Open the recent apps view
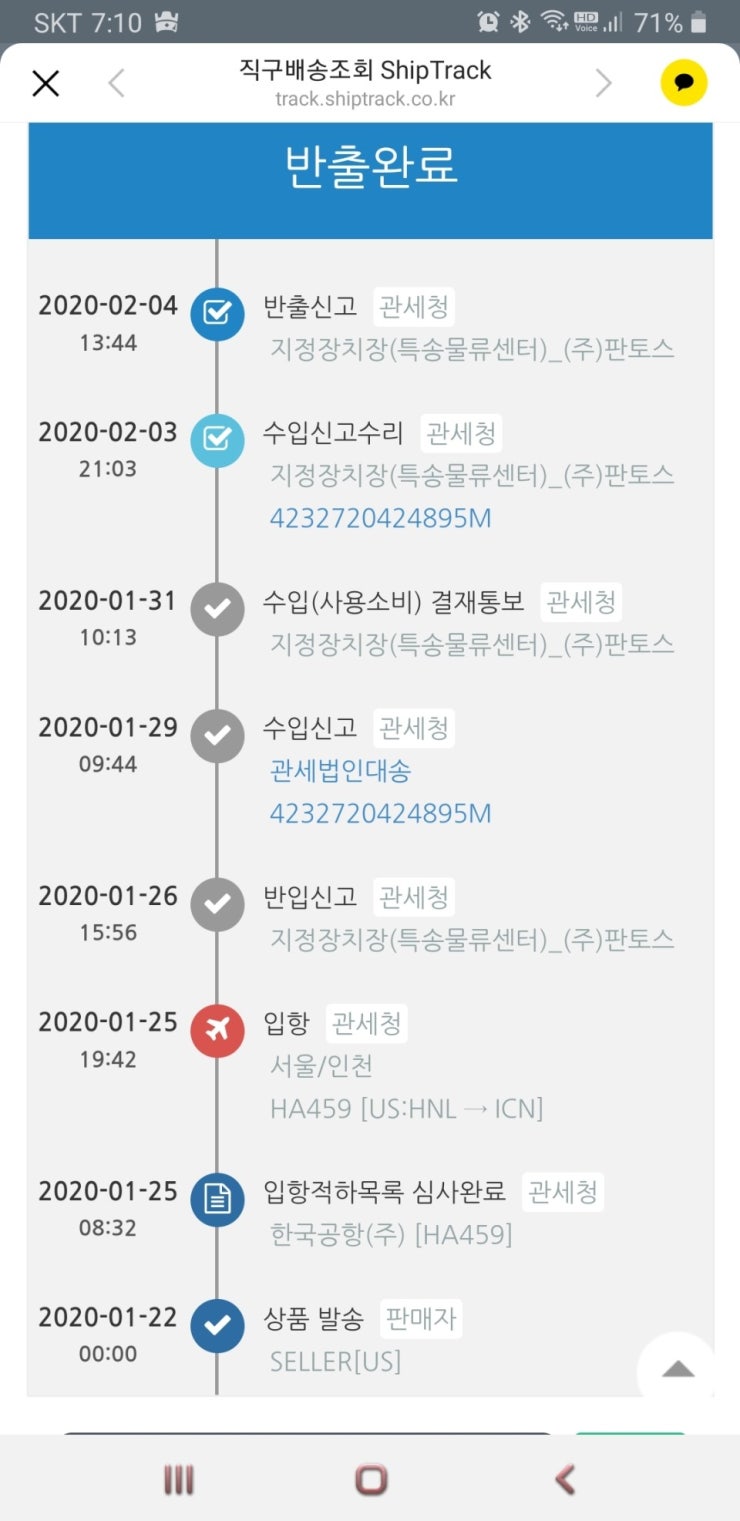The width and height of the screenshot is (740, 1521). tap(178, 1479)
